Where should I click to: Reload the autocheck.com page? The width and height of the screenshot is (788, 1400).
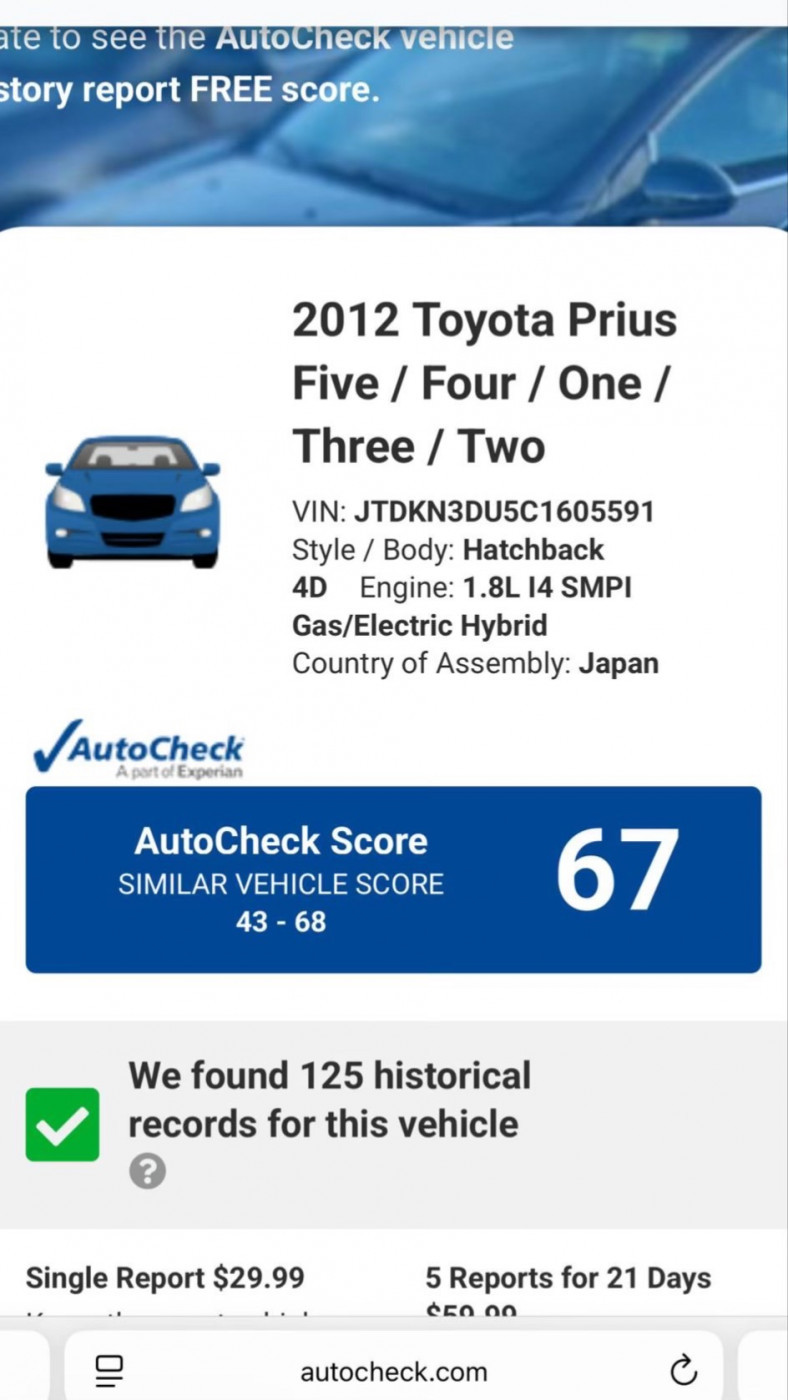[683, 1370]
